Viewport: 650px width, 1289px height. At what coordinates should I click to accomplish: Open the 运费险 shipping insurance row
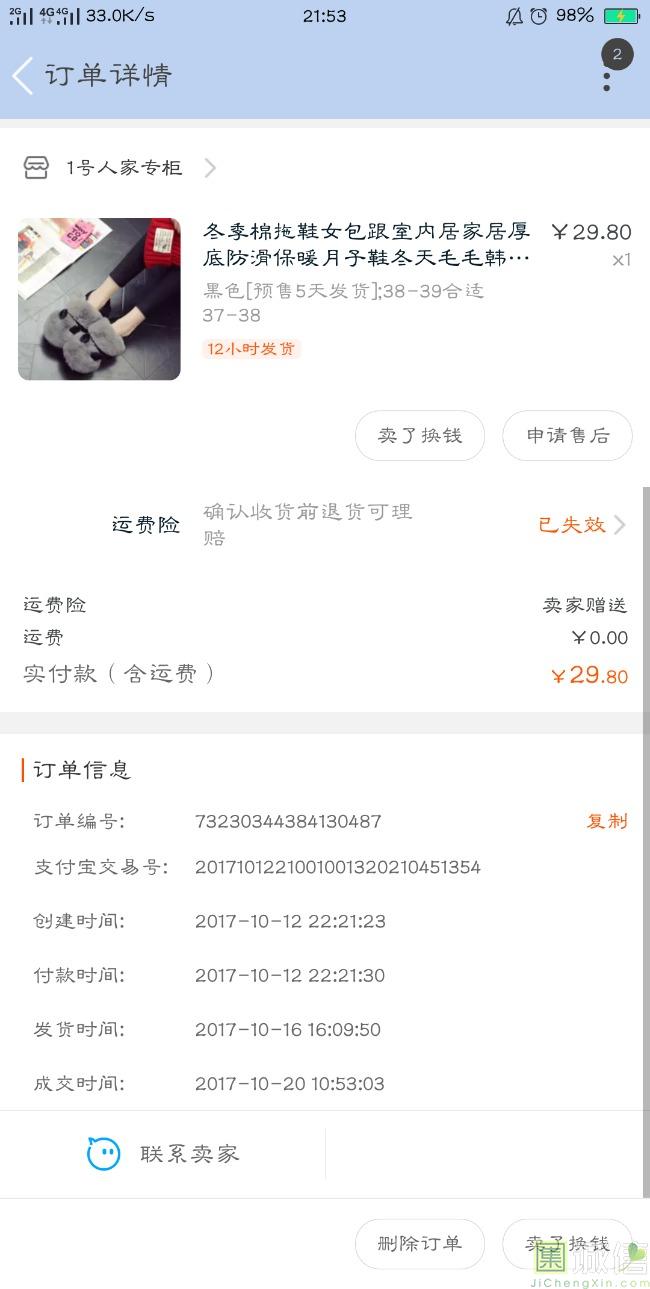[x=370, y=525]
